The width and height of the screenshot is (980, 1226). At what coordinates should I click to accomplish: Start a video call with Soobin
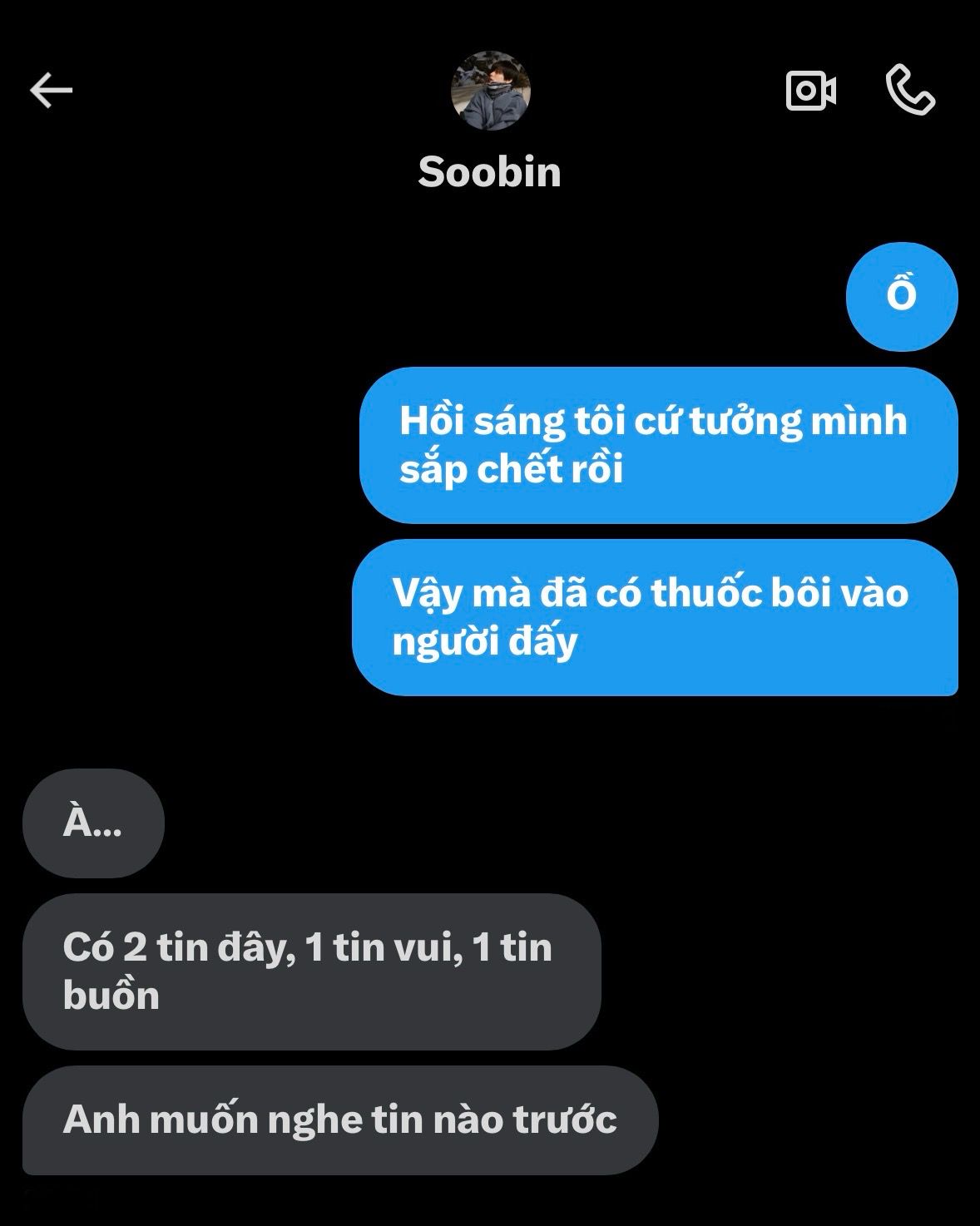click(811, 90)
